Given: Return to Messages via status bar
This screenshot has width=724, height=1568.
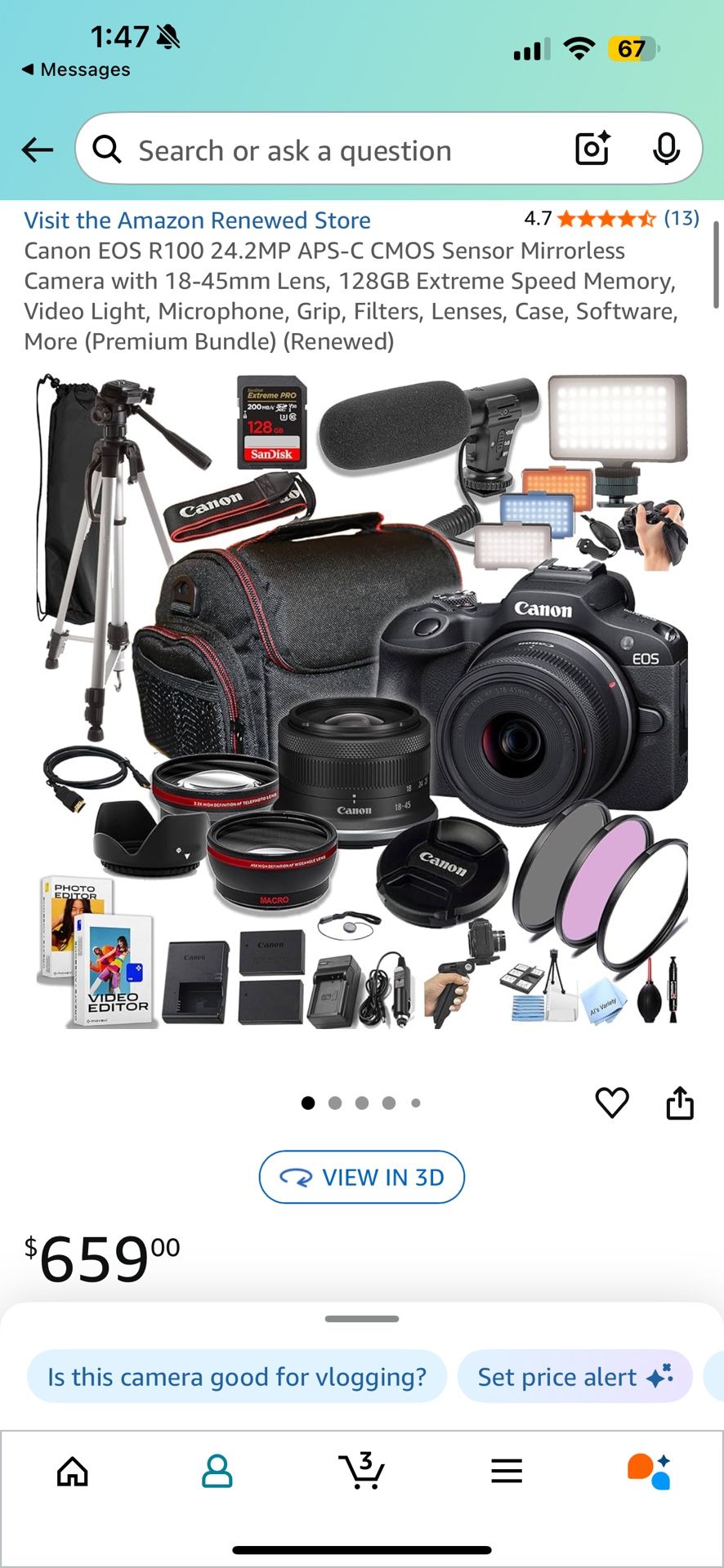Looking at the screenshot, I should [74, 69].
